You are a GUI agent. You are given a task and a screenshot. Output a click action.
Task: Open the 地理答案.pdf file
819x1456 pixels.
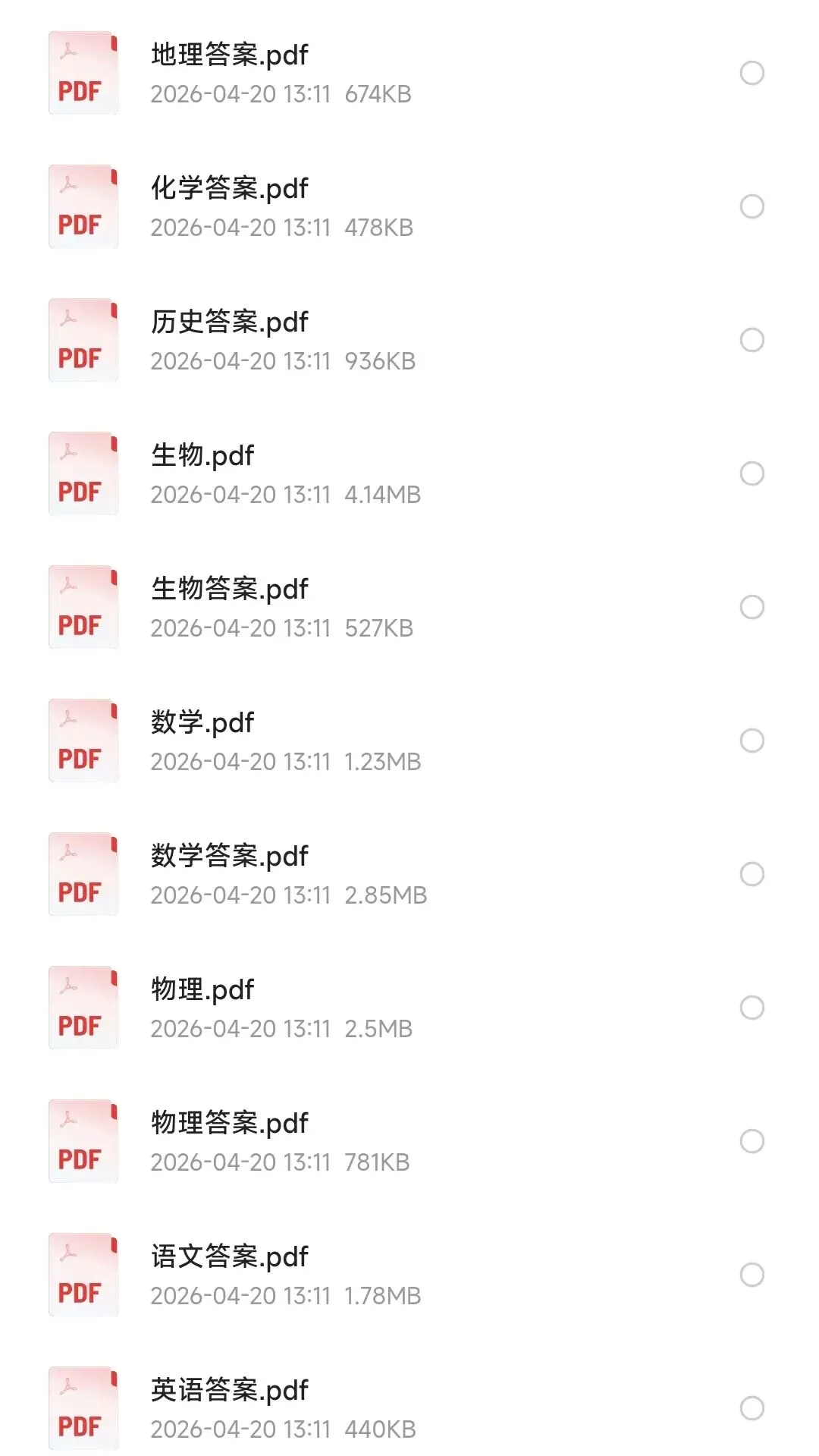pos(229,55)
